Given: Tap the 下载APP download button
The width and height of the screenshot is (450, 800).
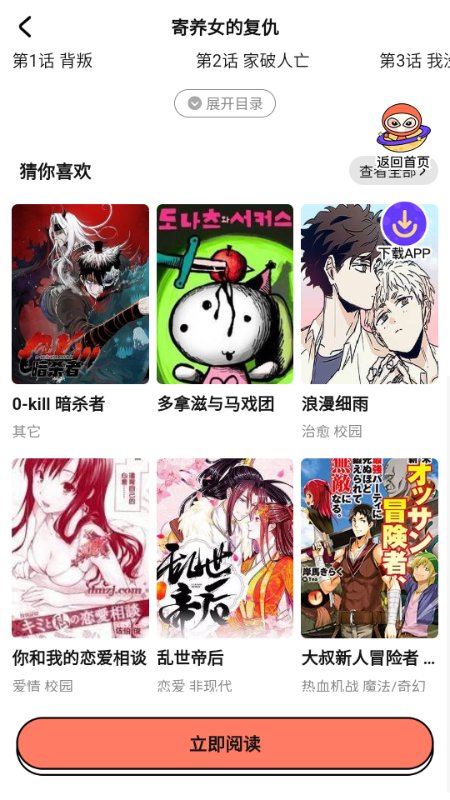Looking at the screenshot, I should [x=404, y=230].
